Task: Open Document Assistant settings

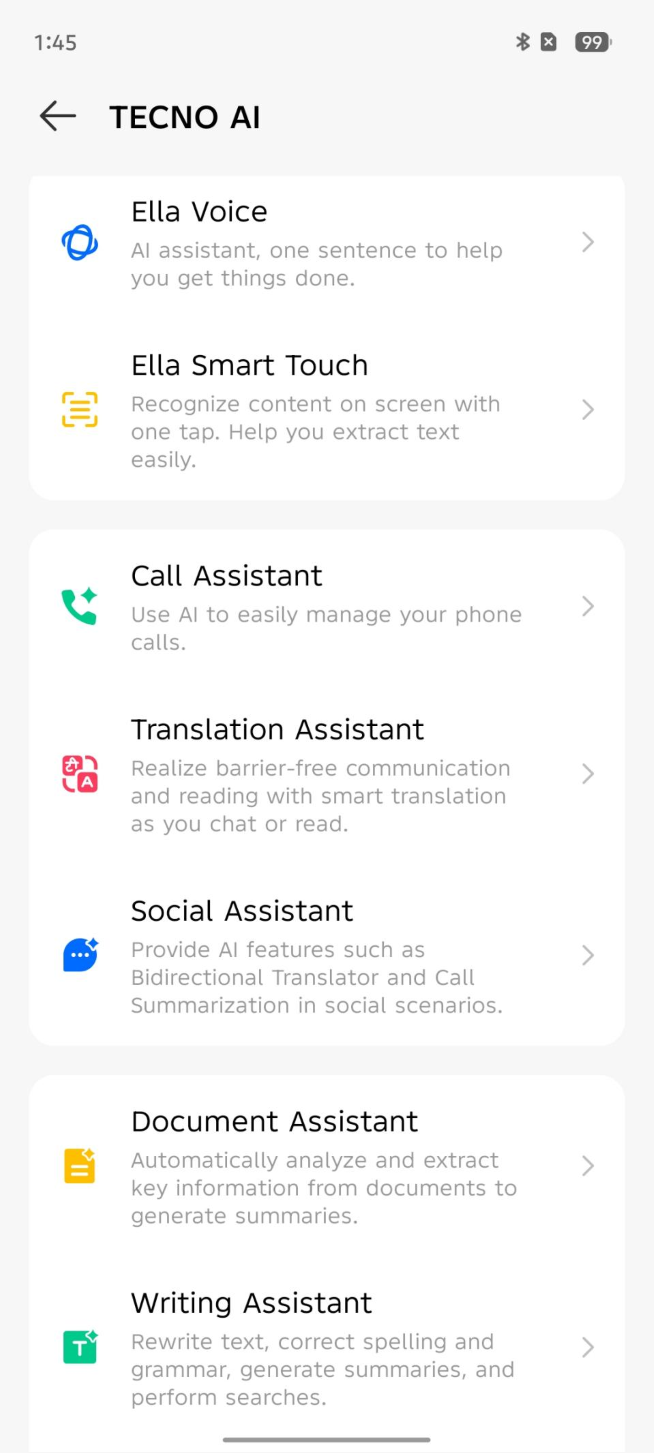Action: coord(326,1166)
